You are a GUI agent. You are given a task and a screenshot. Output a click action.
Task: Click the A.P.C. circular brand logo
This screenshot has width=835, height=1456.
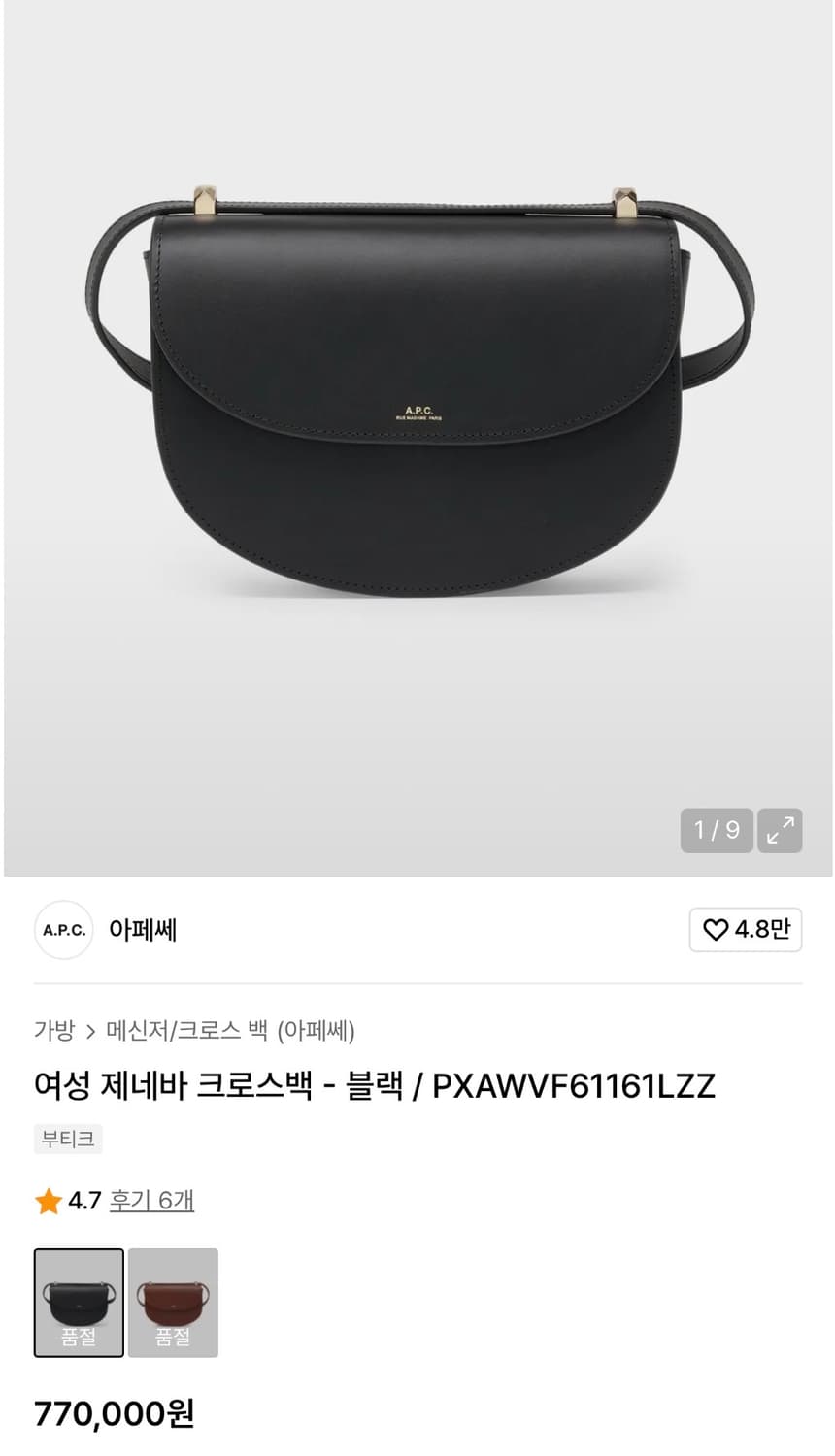click(x=63, y=930)
